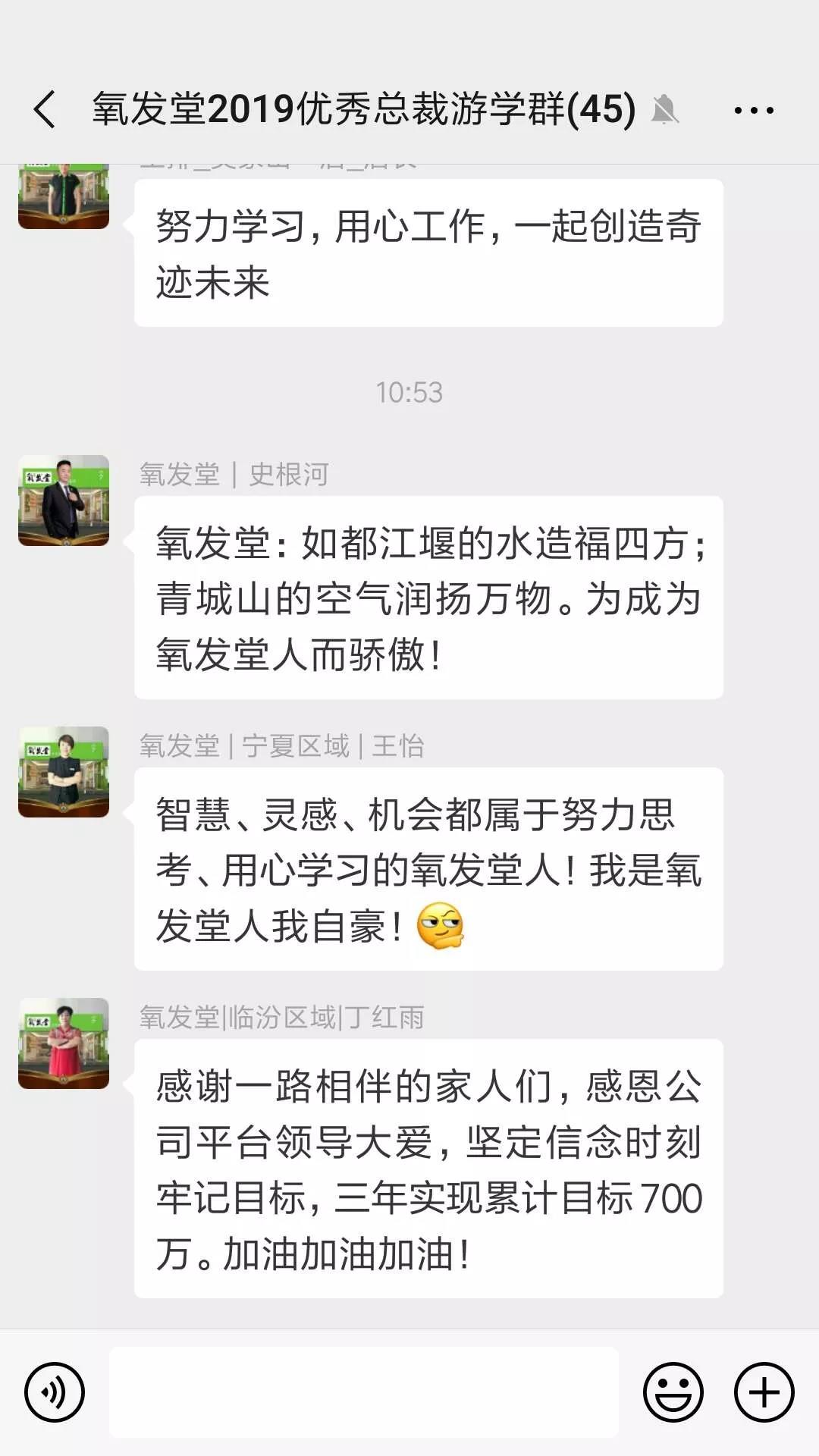The width and height of the screenshot is (819, 1456).
Task: Open 史根河's profile avatar
Action: pyautogui.click(x=64, y=500)
